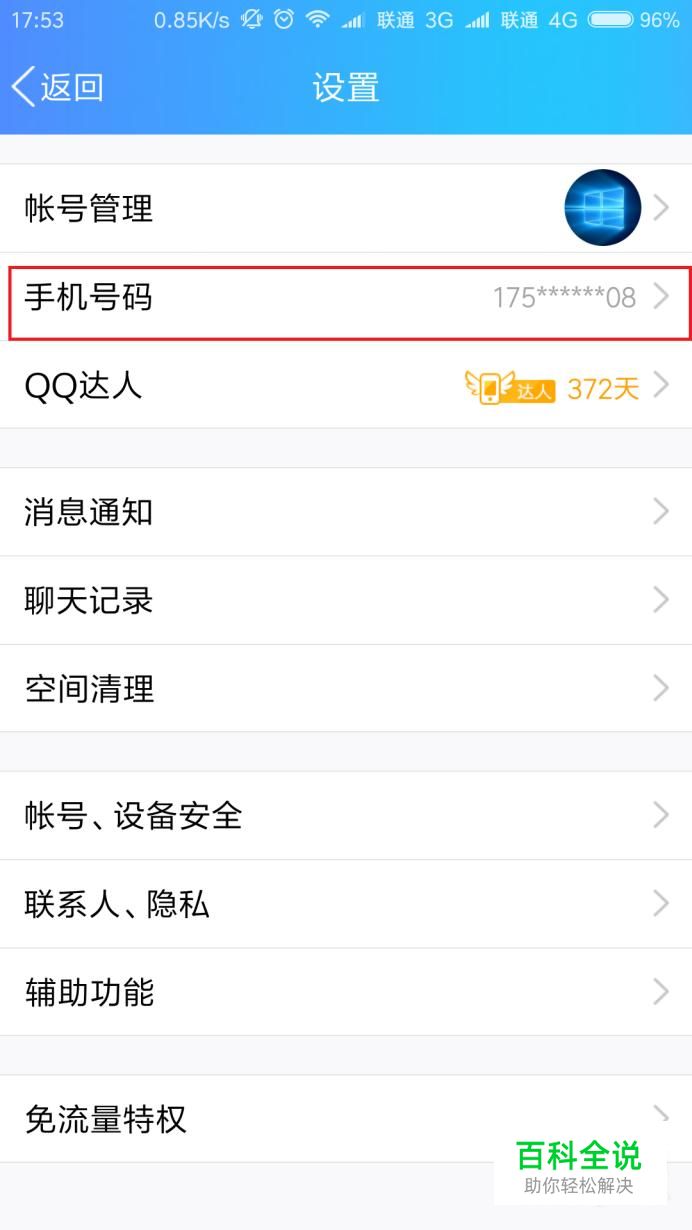This screenshot has width=692, height=1230.
Task: Open 帐号管理 settings row
Action: pyautogui.click(x=346, y=208)
